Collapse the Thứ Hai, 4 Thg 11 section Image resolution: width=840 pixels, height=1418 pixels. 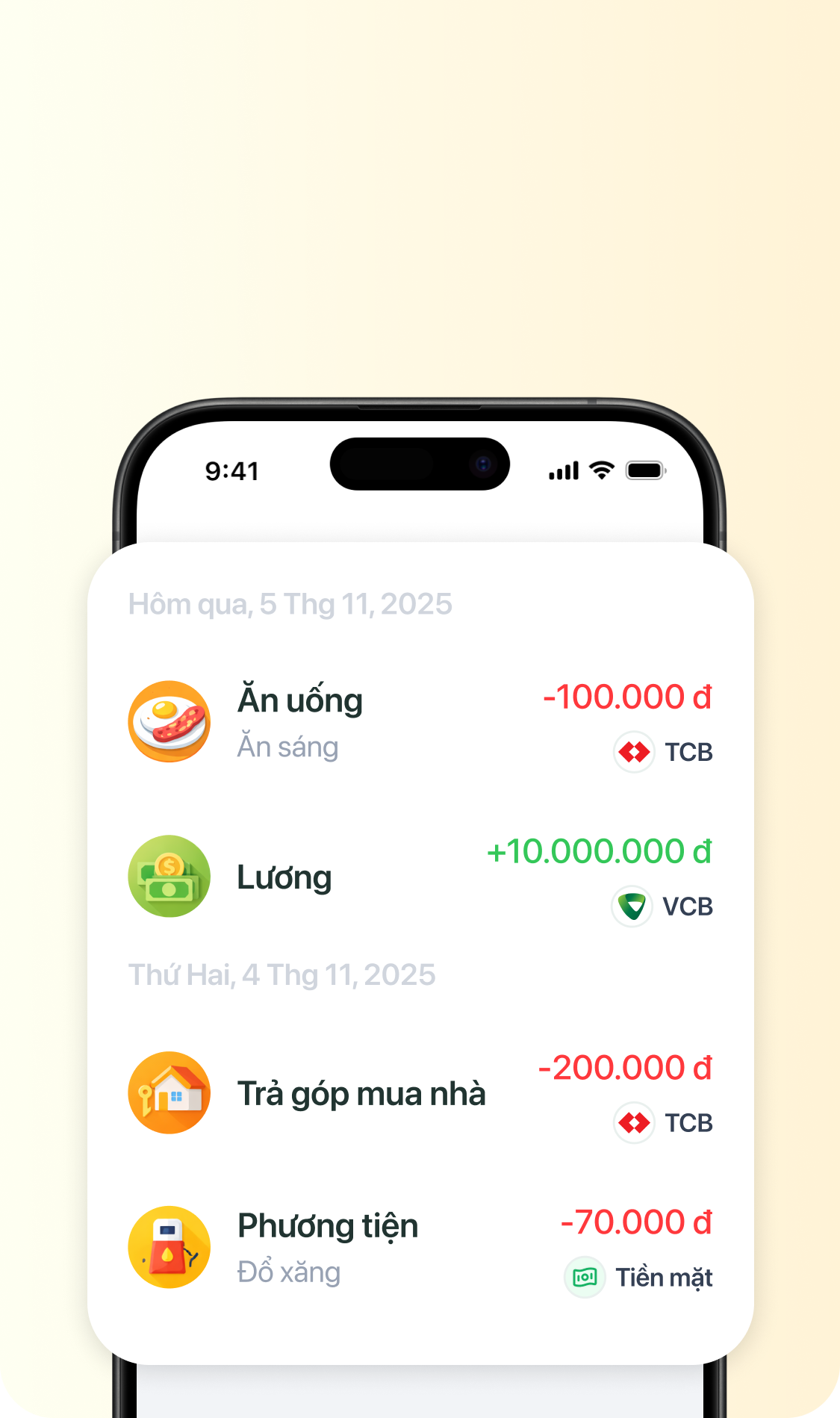pyautogui.click(x=282, y=974)
